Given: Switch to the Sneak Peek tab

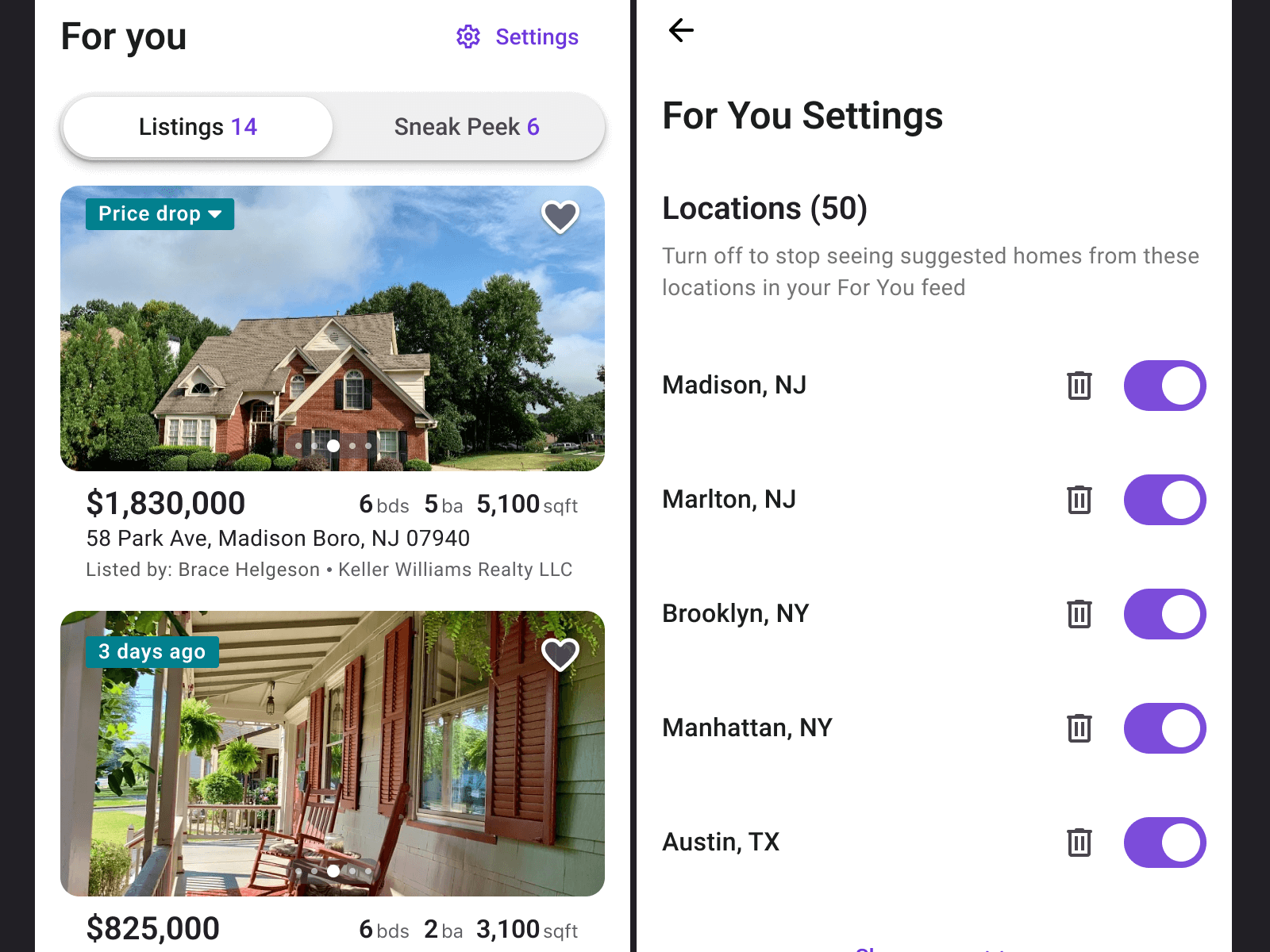Looking at the screenshot, I should (x=467, y=127).
